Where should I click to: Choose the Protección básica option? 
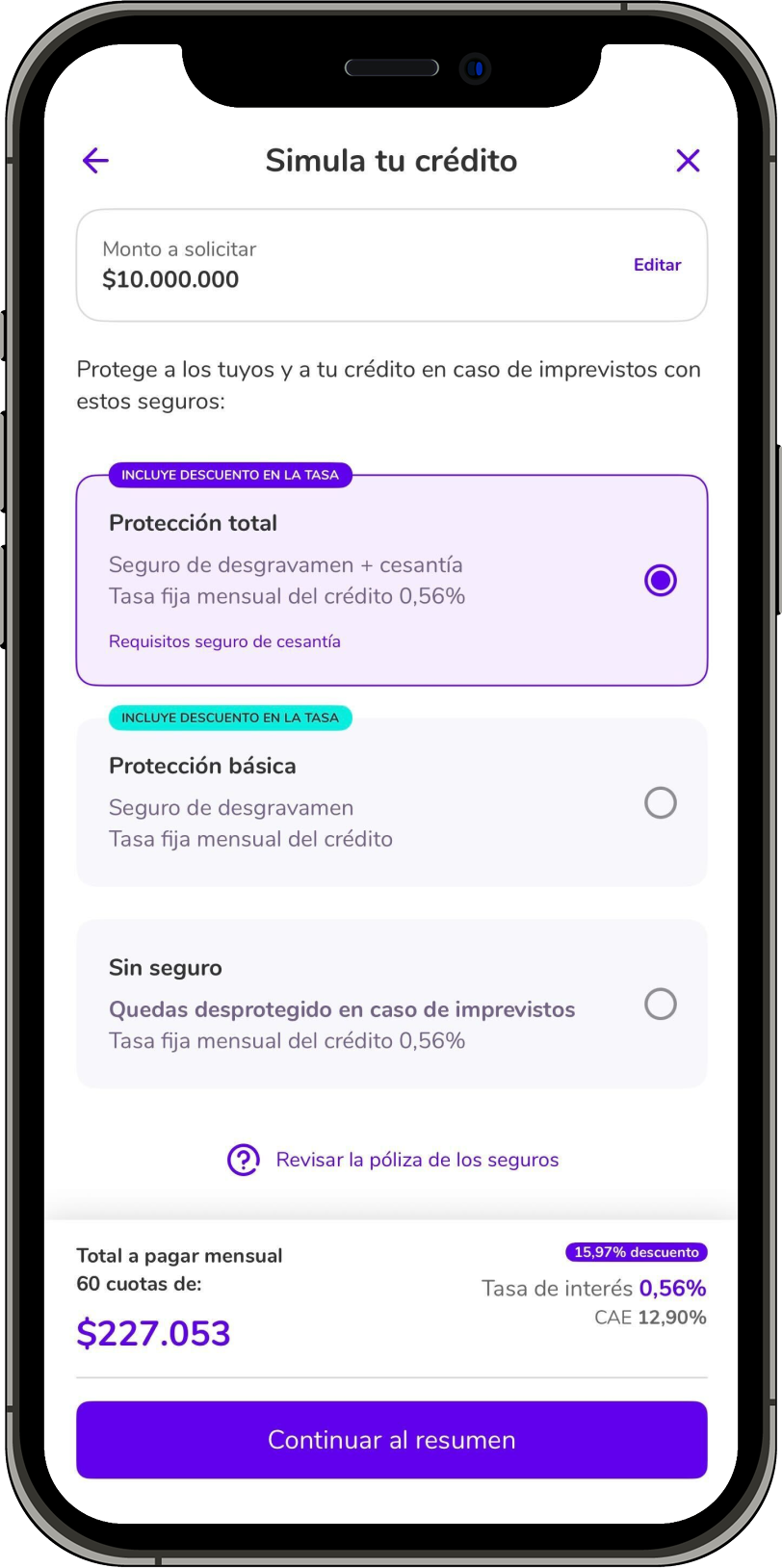click(x=660, y=802)
